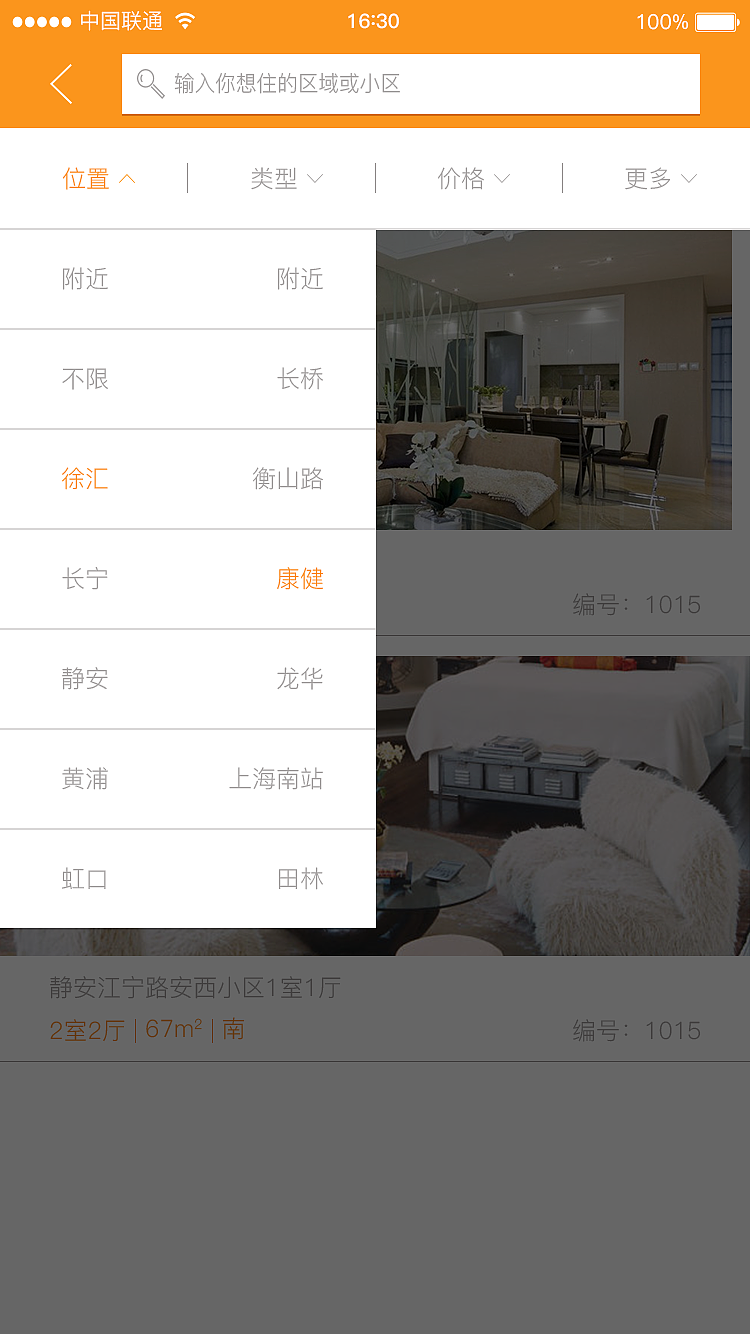The image size is (750, 1334).
Task: Choose 不限 to clear district filter
Action: pos(84,379)
